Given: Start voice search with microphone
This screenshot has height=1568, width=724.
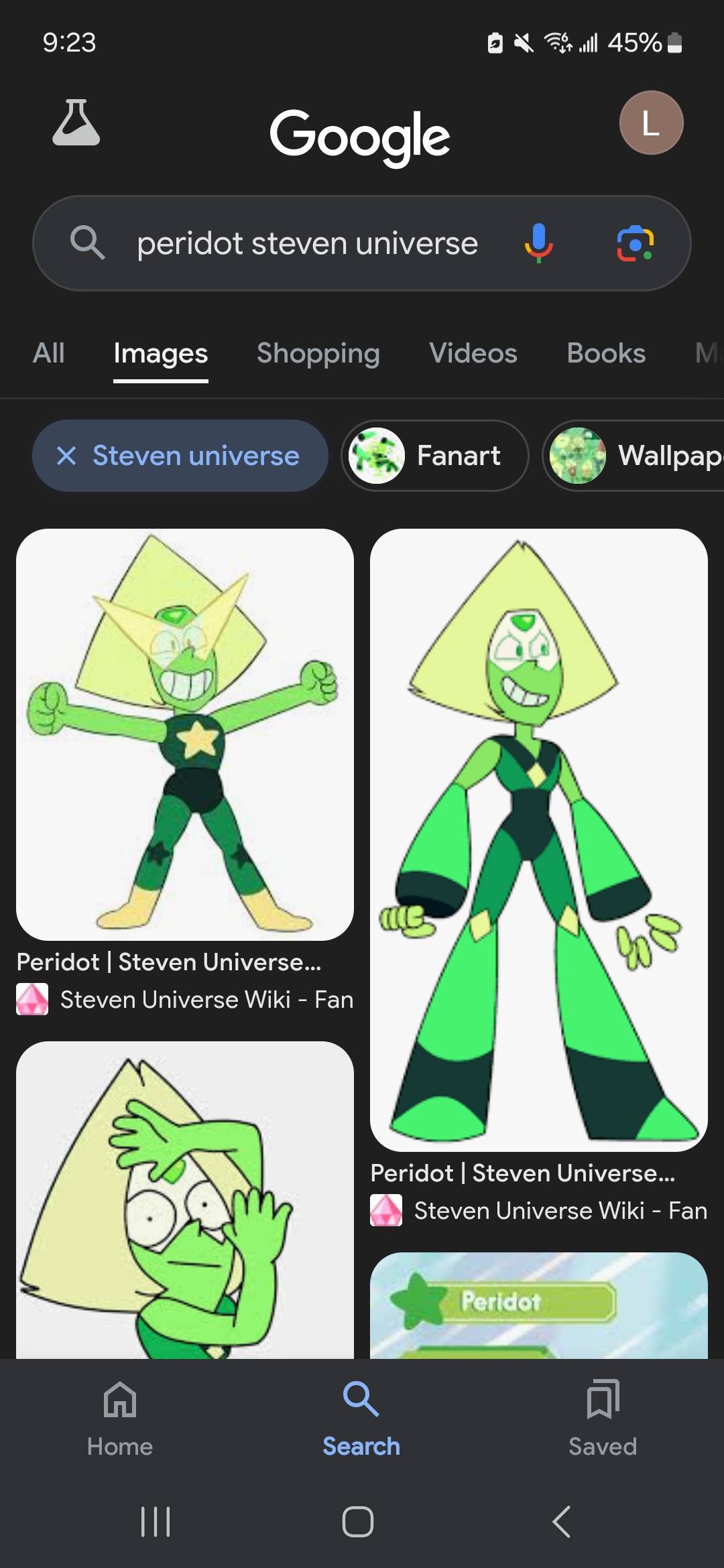Looking at the screenshot, I should [x=538, y=243].
